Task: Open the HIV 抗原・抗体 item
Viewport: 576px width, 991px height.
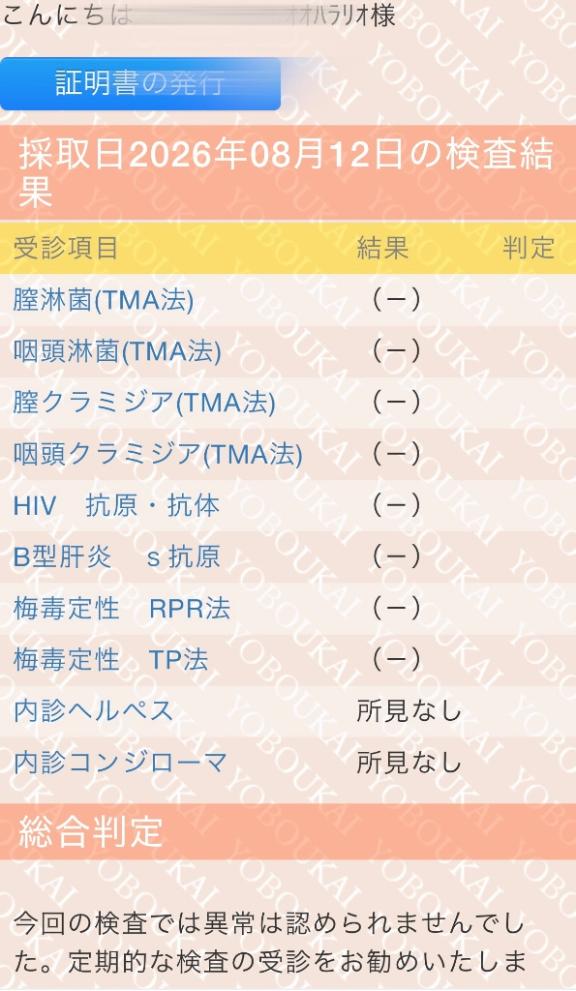Action: [116, 506]
